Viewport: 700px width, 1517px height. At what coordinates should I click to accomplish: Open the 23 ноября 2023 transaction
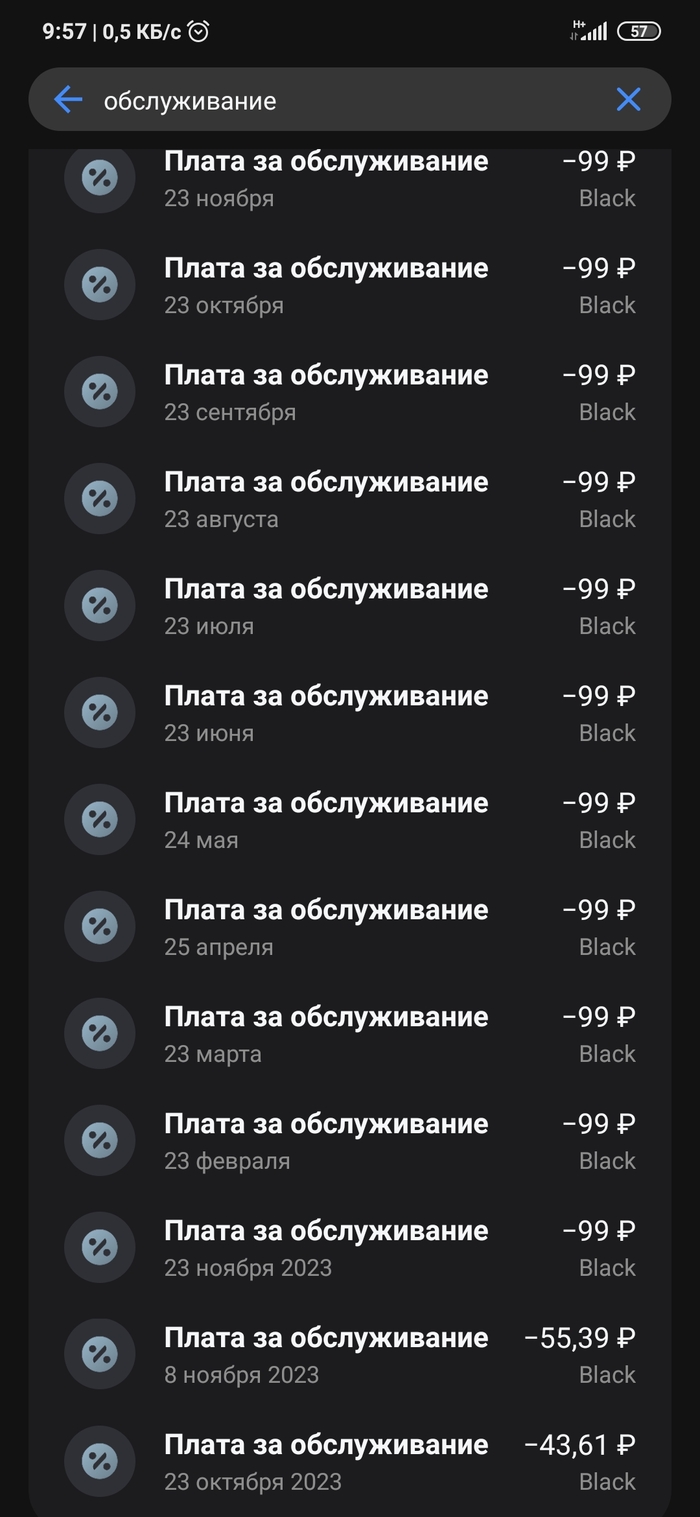point(350,1249)
